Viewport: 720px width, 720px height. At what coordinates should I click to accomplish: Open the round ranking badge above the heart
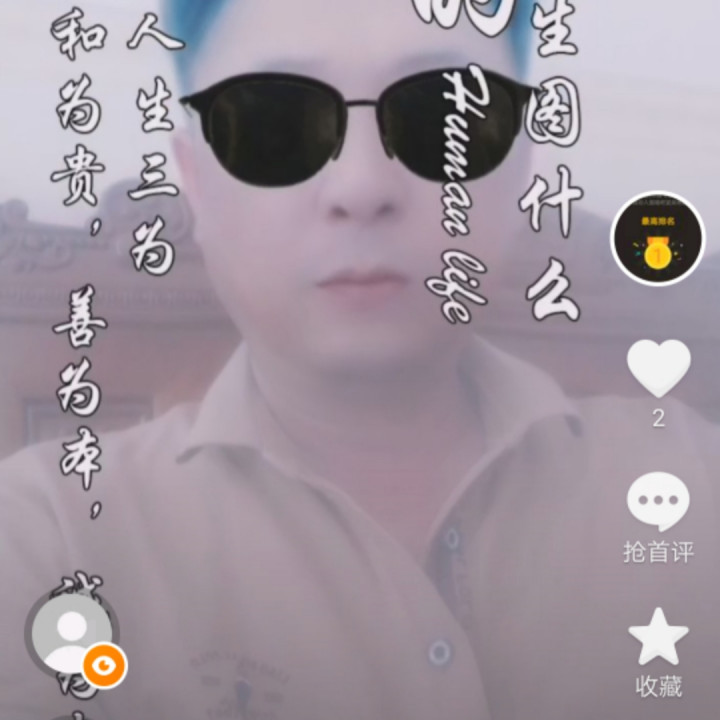pos(658,239)
